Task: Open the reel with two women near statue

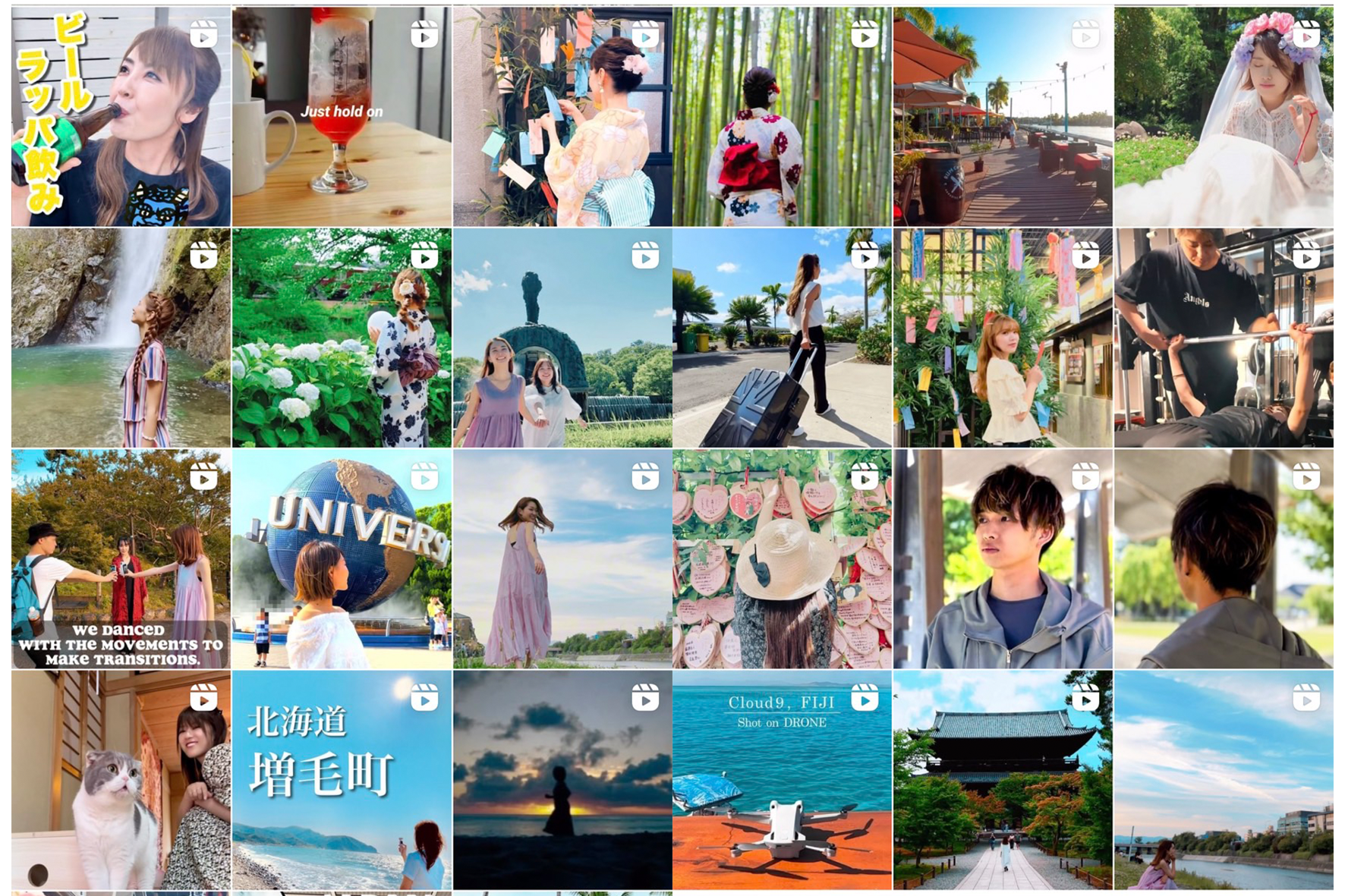Action: (x=562, y=338)
